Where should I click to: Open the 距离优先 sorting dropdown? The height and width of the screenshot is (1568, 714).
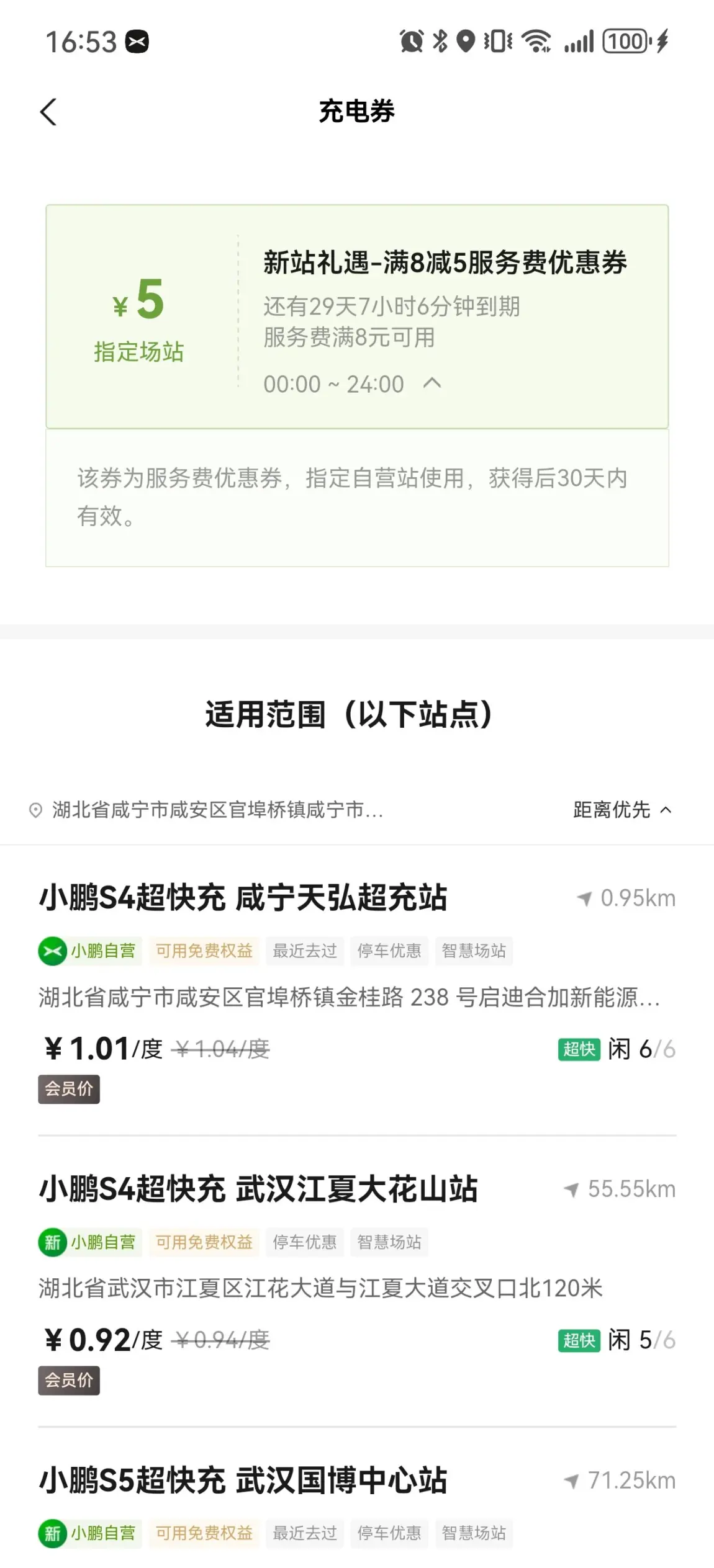622,810
